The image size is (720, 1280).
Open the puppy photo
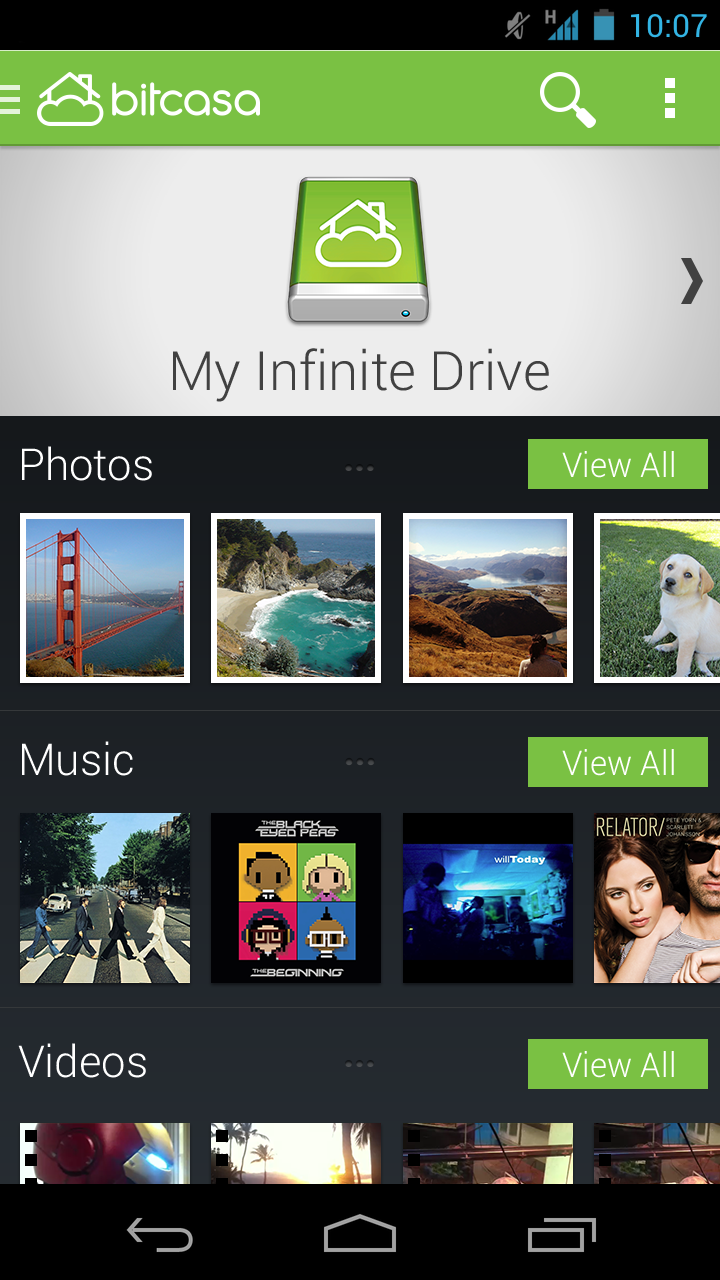click(x=657, y=598)
